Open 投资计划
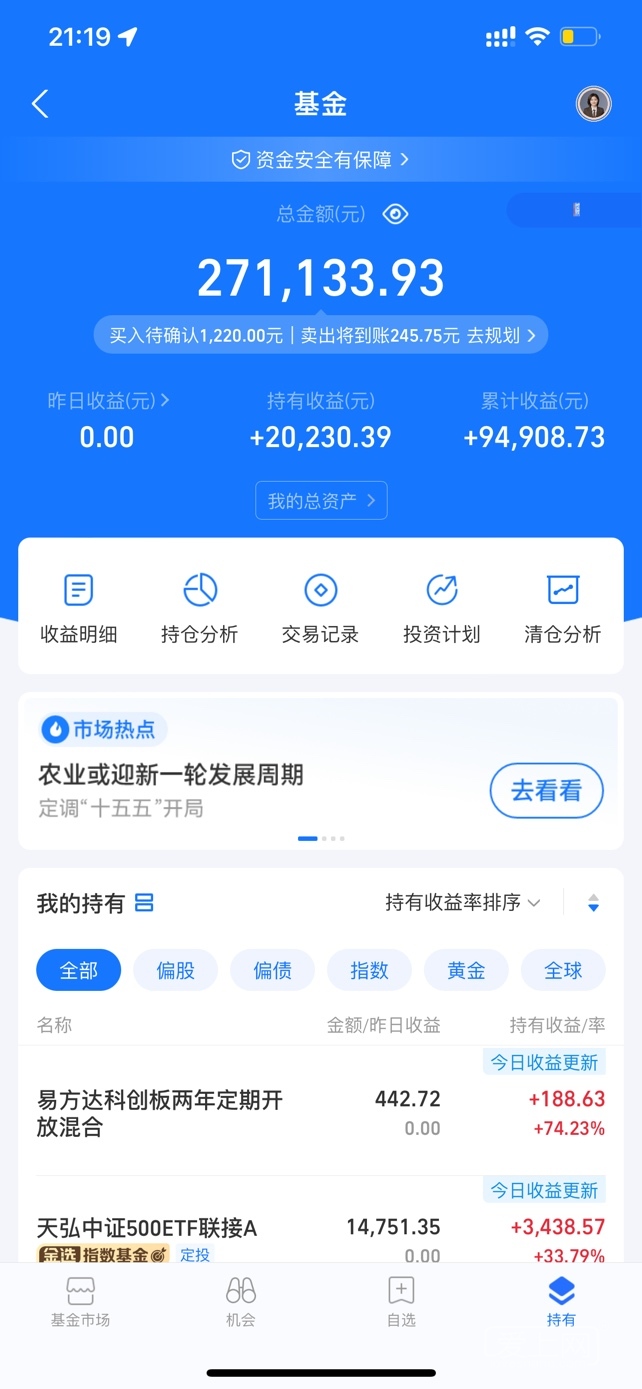Screen dimensions: 642x1389 pos(441,608)
